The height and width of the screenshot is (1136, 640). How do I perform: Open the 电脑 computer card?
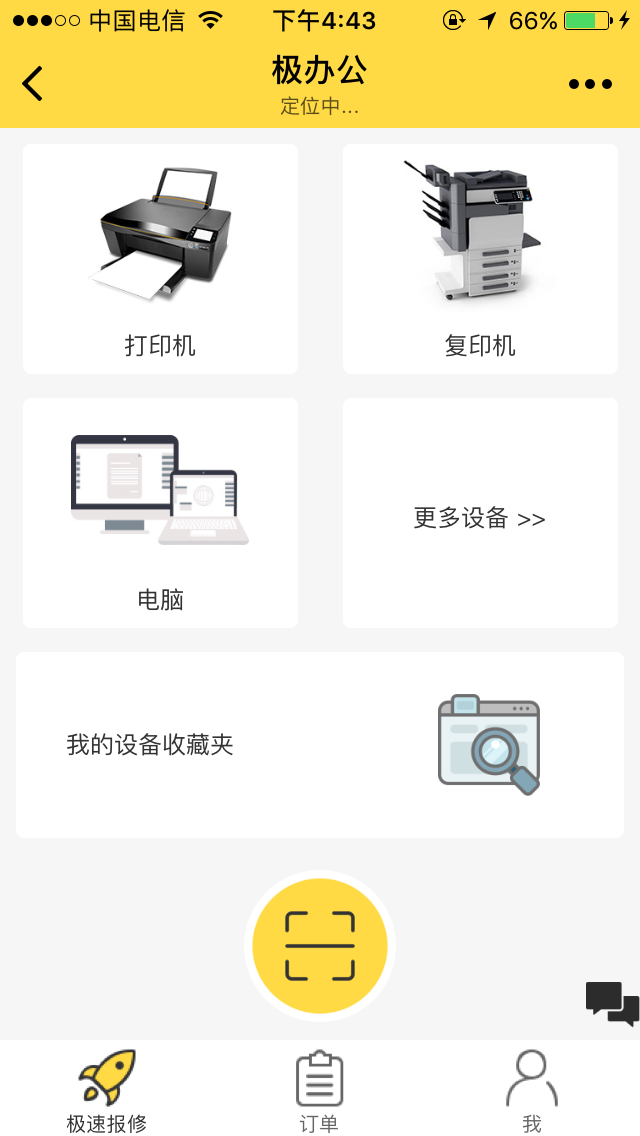160,513
